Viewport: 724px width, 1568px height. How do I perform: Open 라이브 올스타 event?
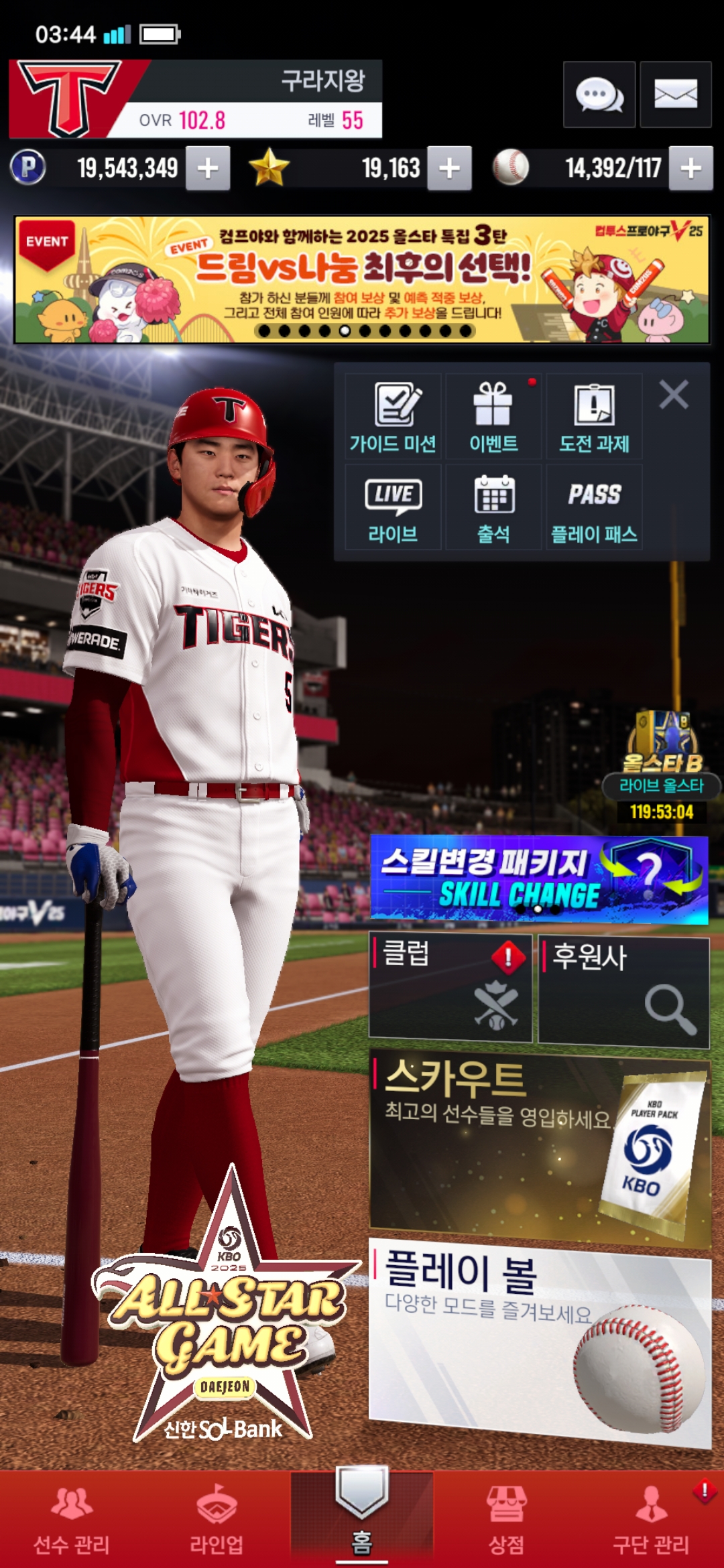point(662,768)
